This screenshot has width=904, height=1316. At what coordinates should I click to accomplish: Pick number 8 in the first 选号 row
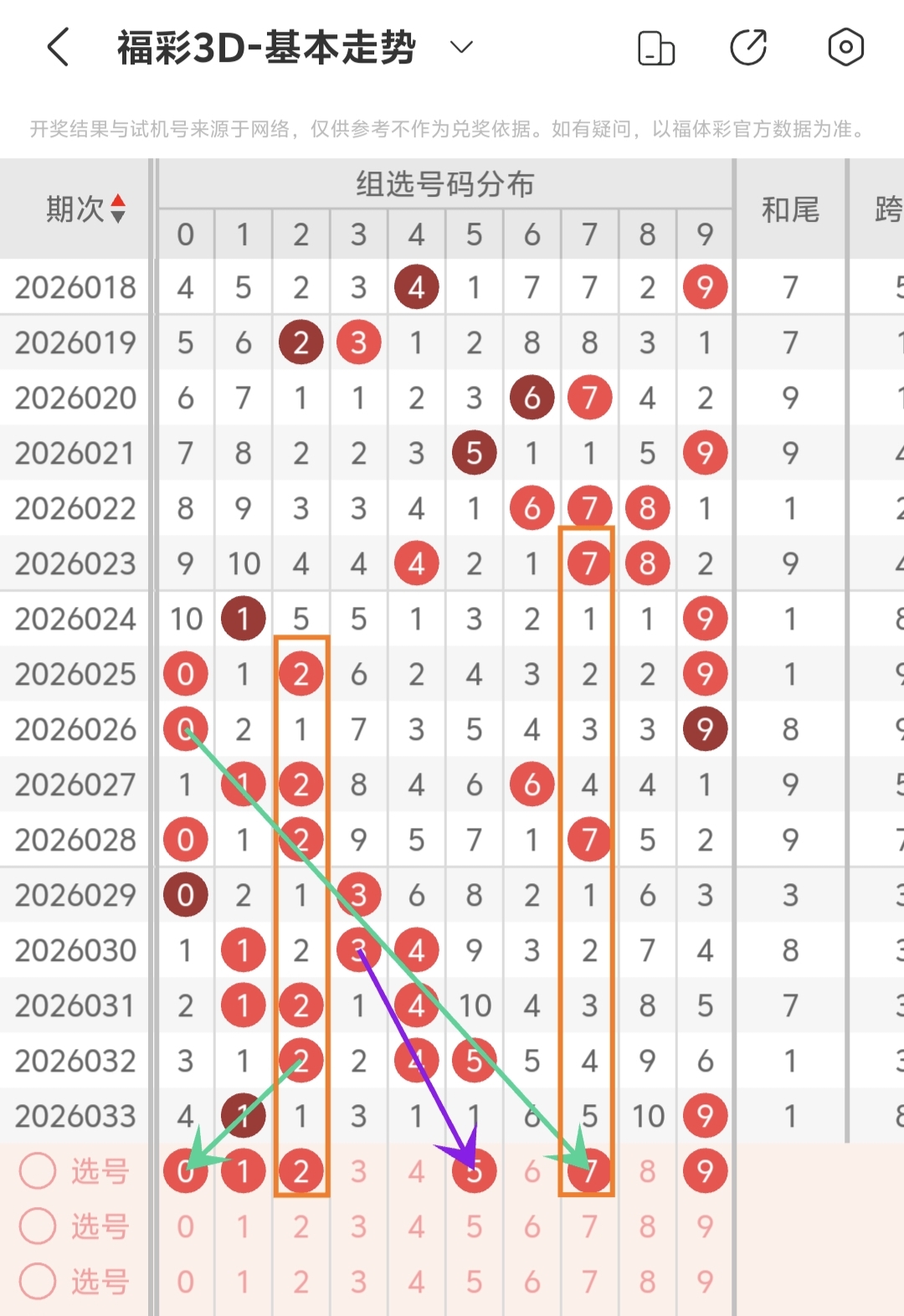[x=647, y=1171]
